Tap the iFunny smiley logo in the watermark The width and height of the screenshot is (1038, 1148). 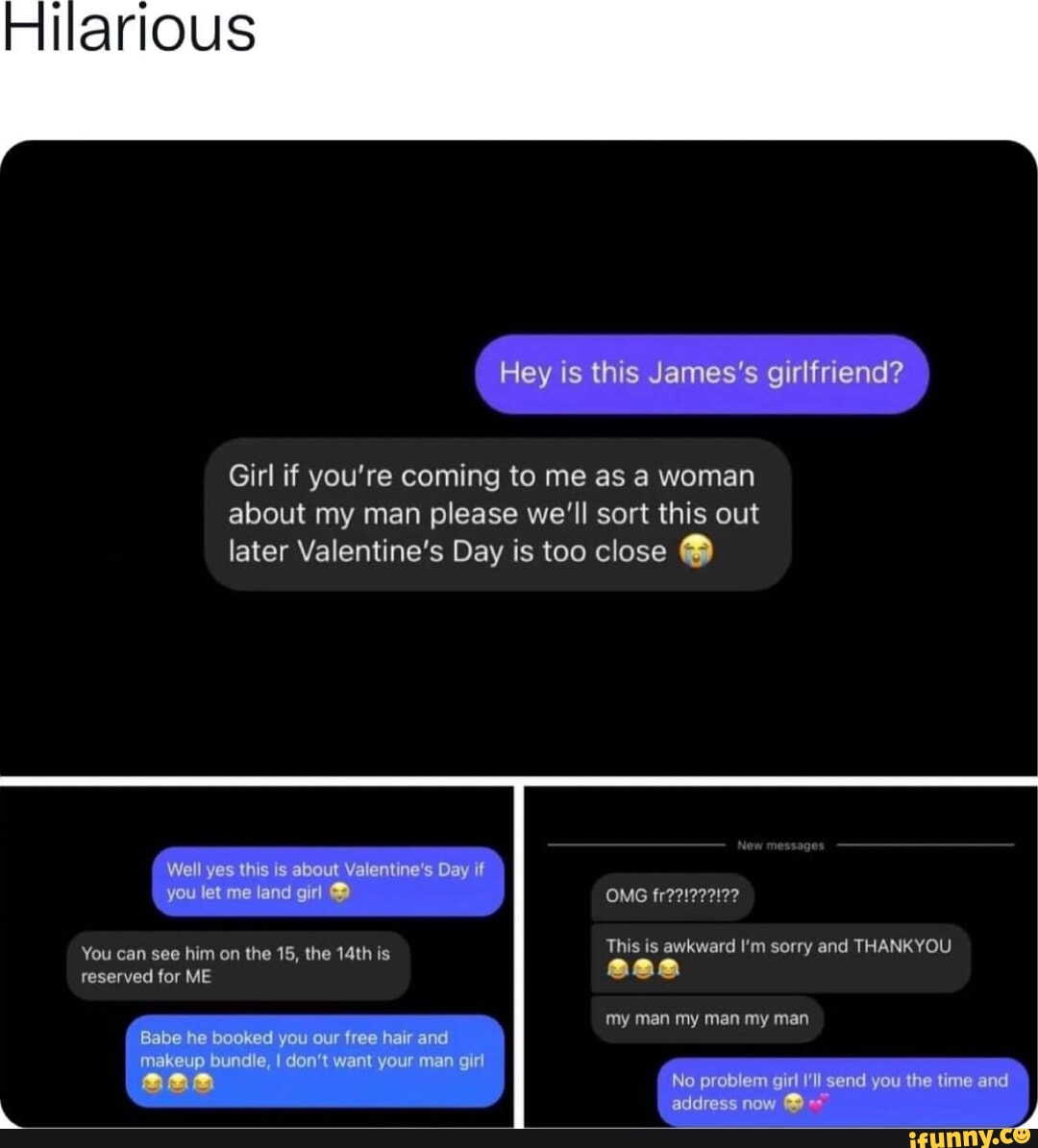(x=1022, y=1138)
